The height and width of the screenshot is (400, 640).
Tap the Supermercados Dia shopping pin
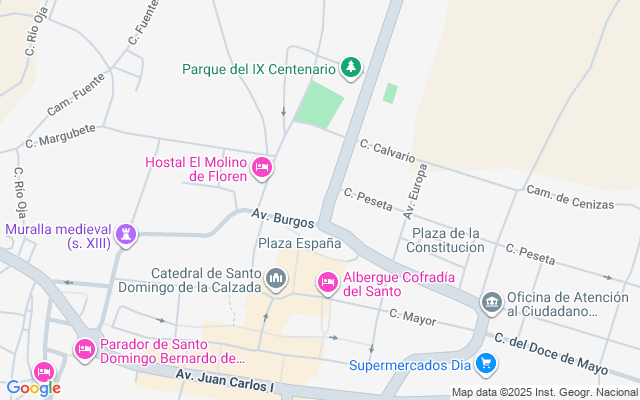point(486,363)
